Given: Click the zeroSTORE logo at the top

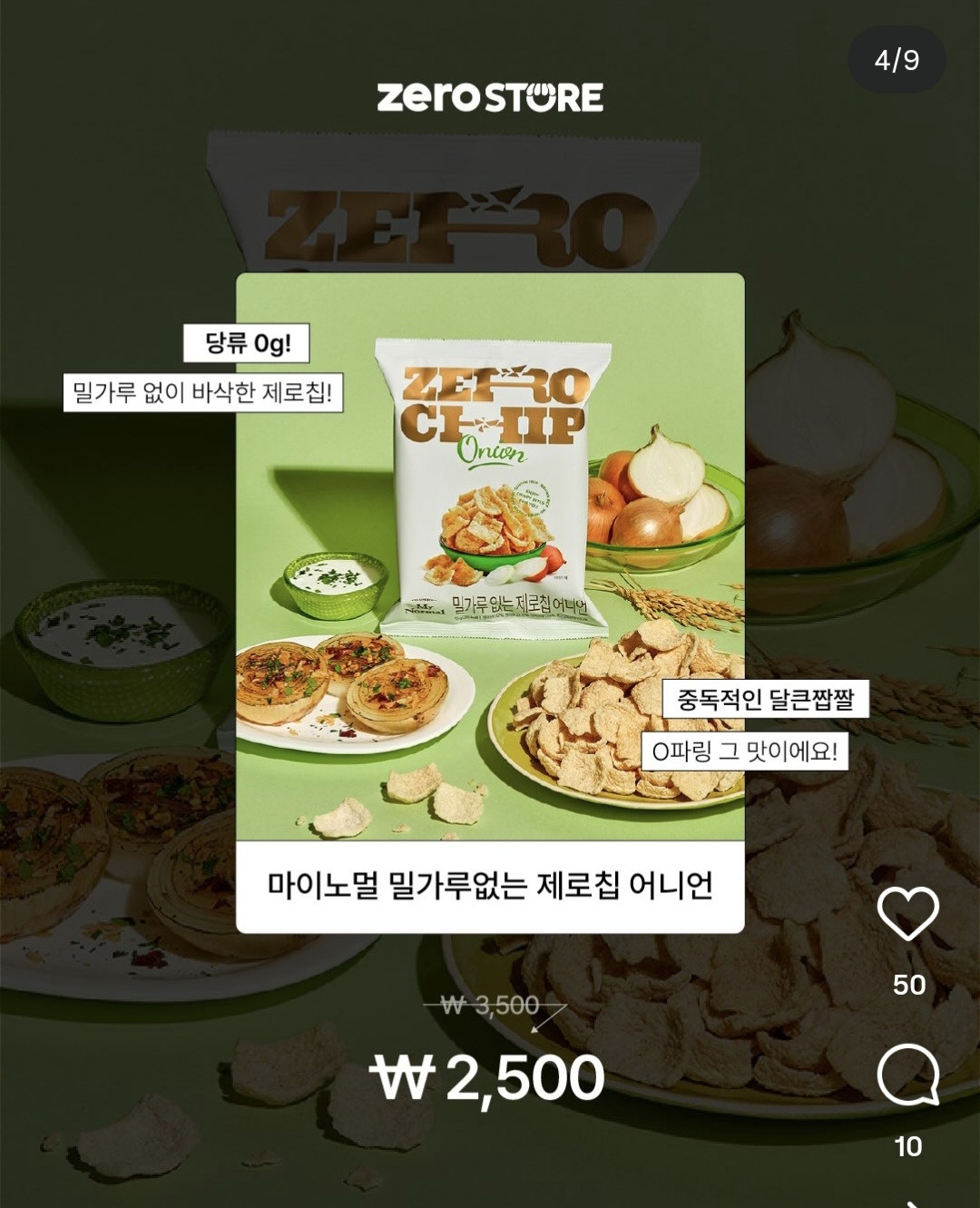Looking at the screenshot, I should pyautogui.click(x=490, y=97).
